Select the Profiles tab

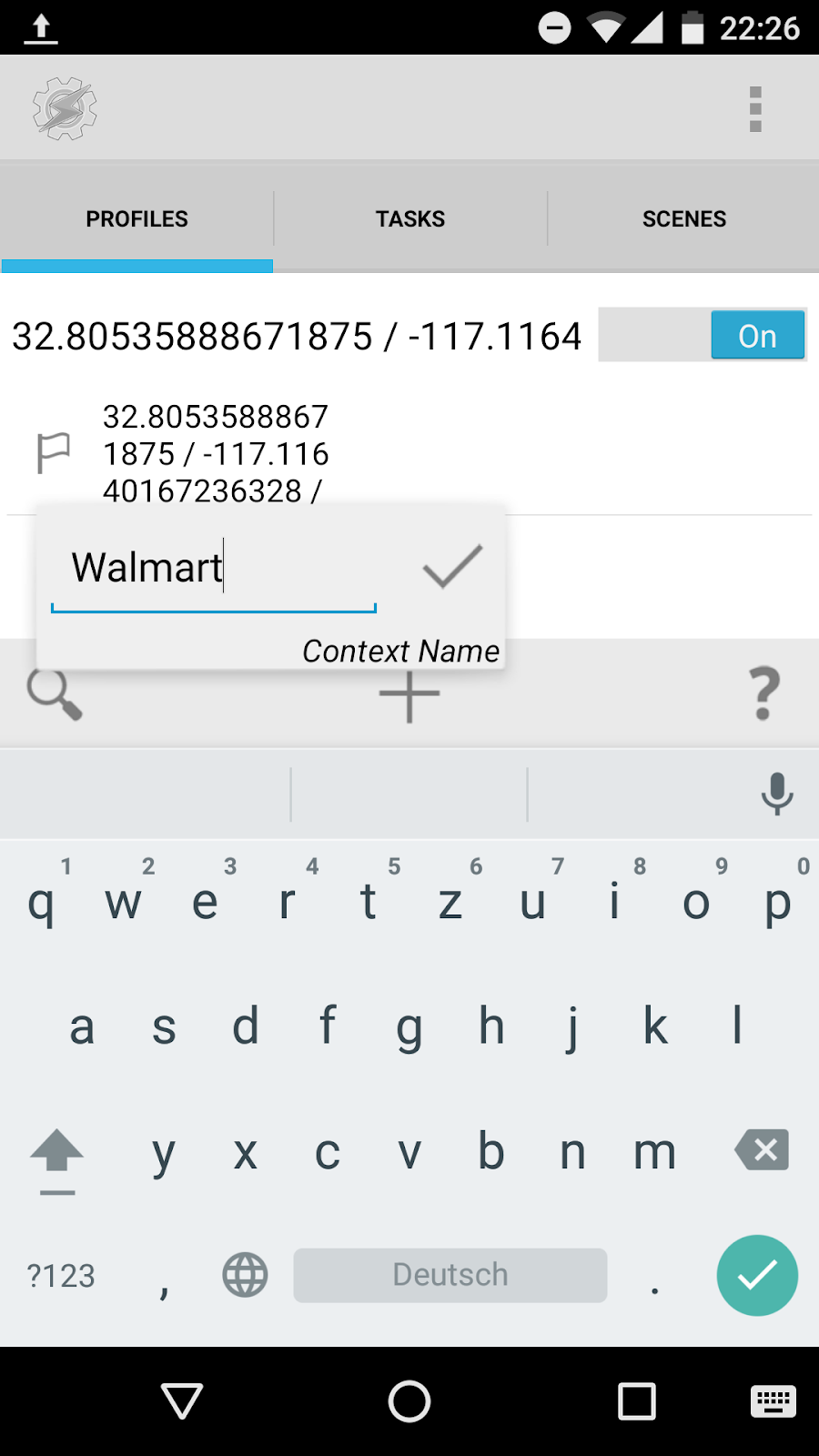[x=136, y=219]
